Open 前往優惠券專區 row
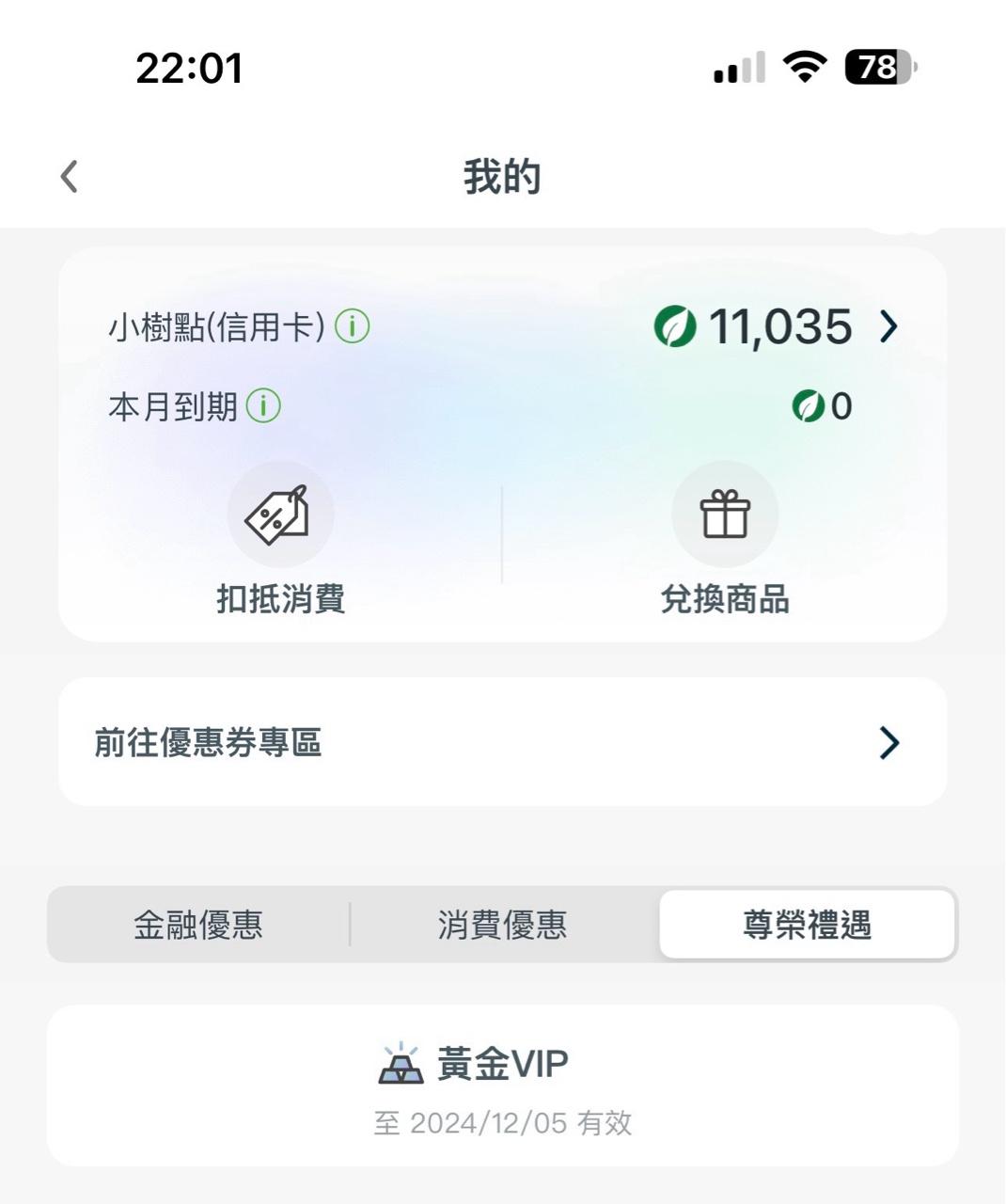 click(x=502, y=742)
